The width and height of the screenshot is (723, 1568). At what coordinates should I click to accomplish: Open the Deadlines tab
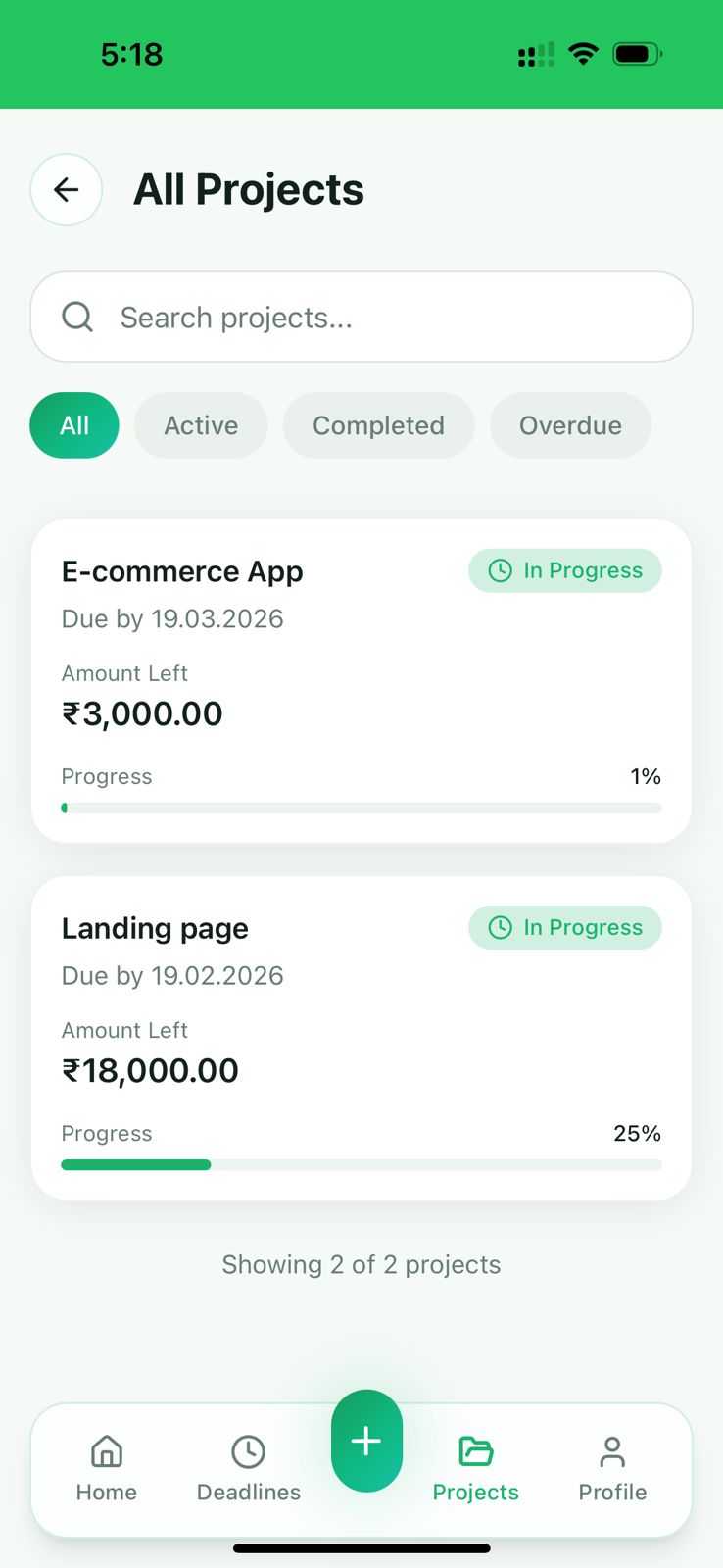coord(249,1468)
